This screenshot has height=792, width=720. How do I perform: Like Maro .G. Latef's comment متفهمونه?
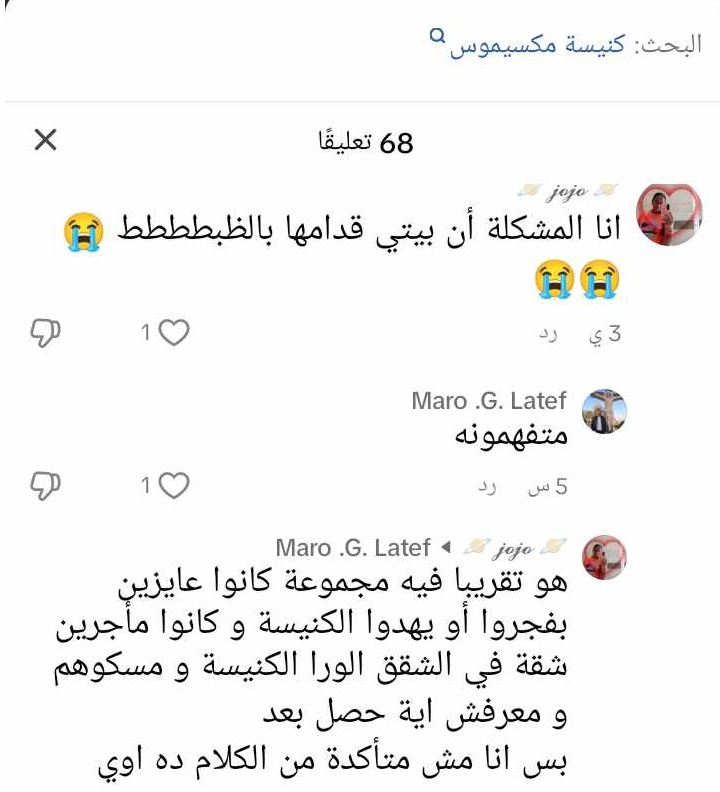174,486
